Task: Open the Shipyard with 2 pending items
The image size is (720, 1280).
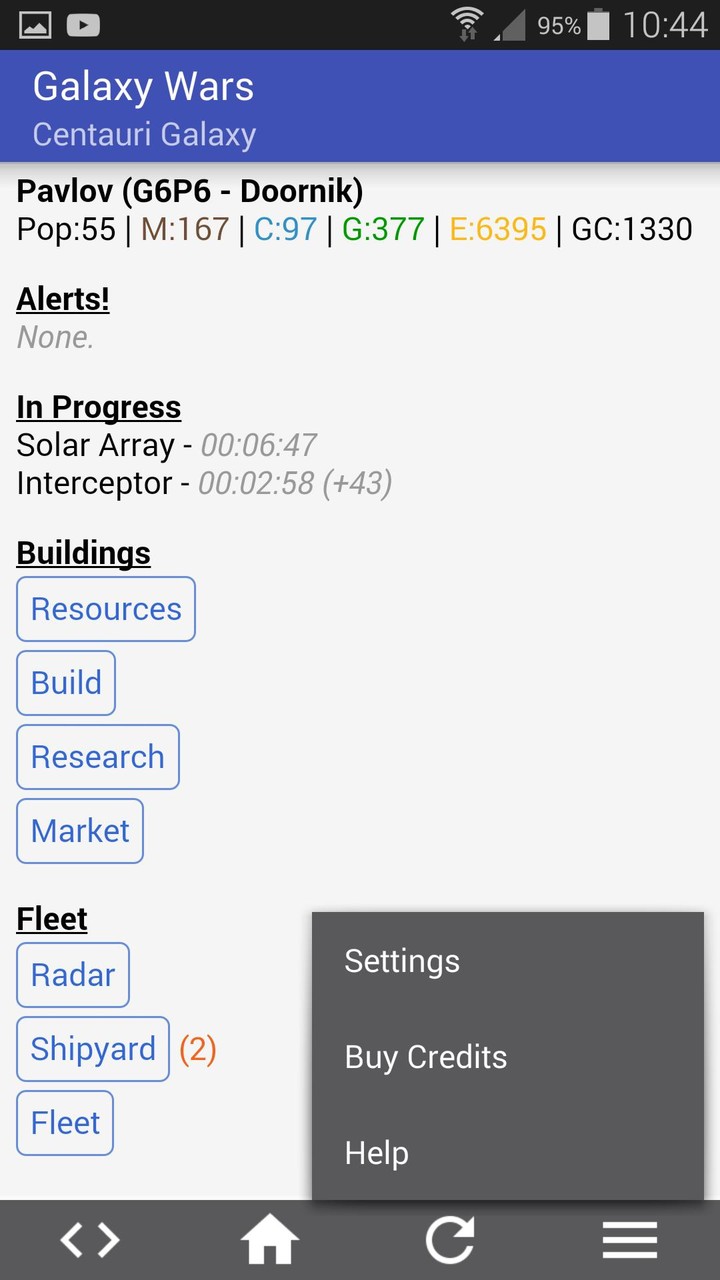Action: coord(92,1048)
